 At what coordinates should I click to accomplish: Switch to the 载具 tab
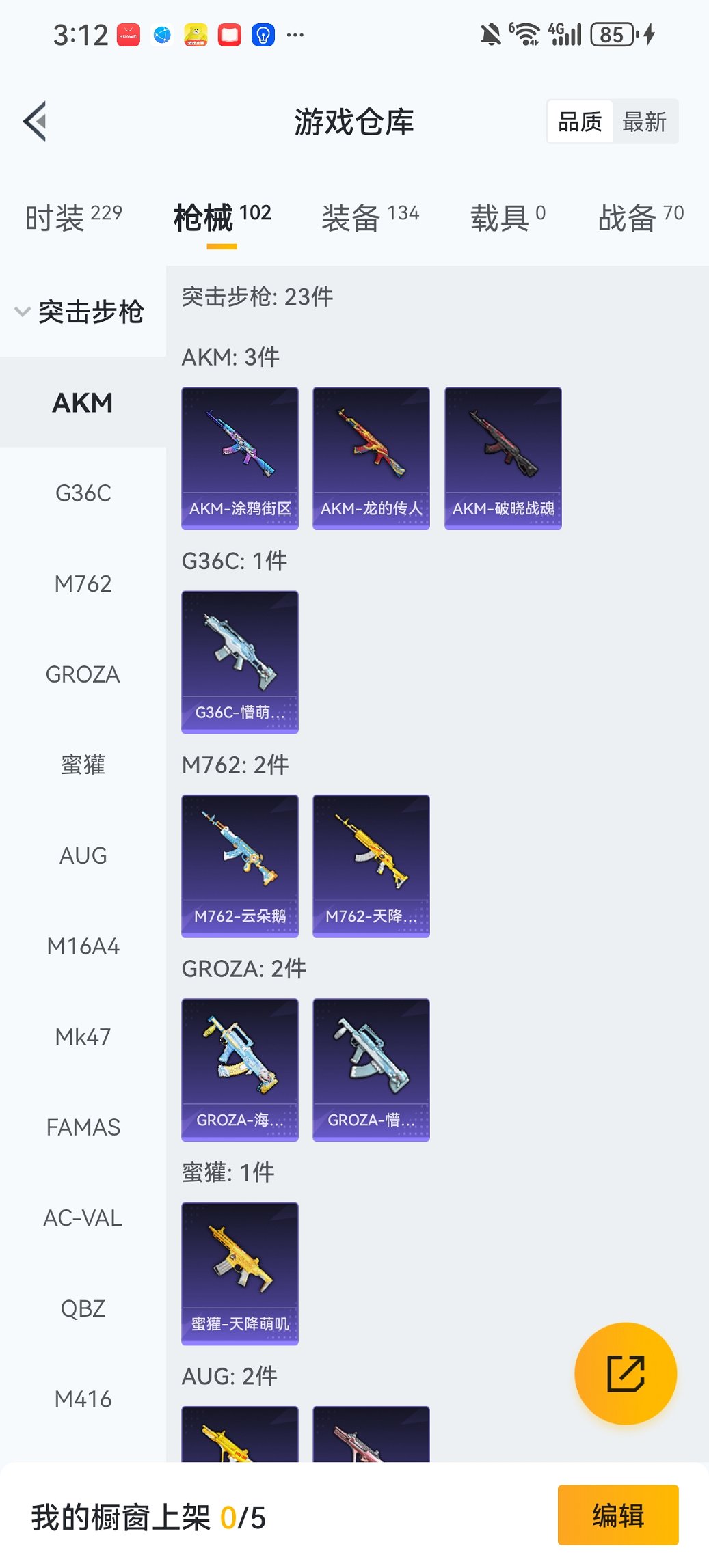[x=507, y=217]
